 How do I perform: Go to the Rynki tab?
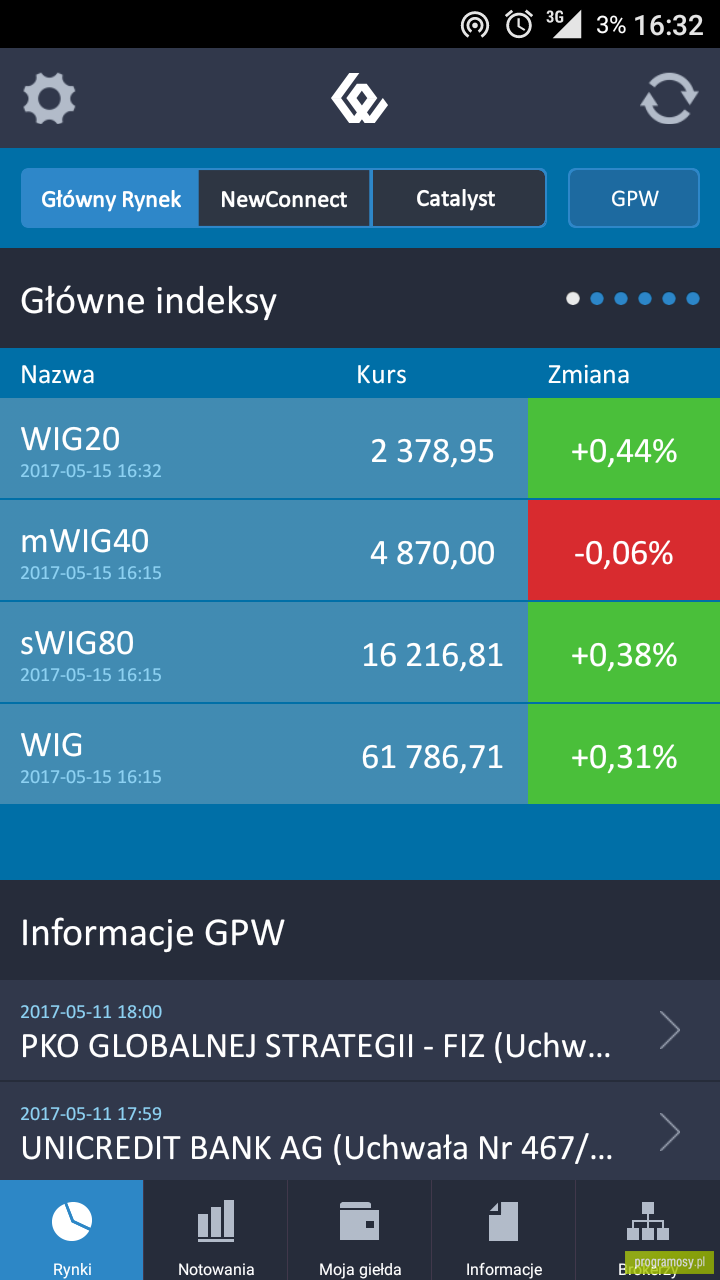tap(72, 1230)
